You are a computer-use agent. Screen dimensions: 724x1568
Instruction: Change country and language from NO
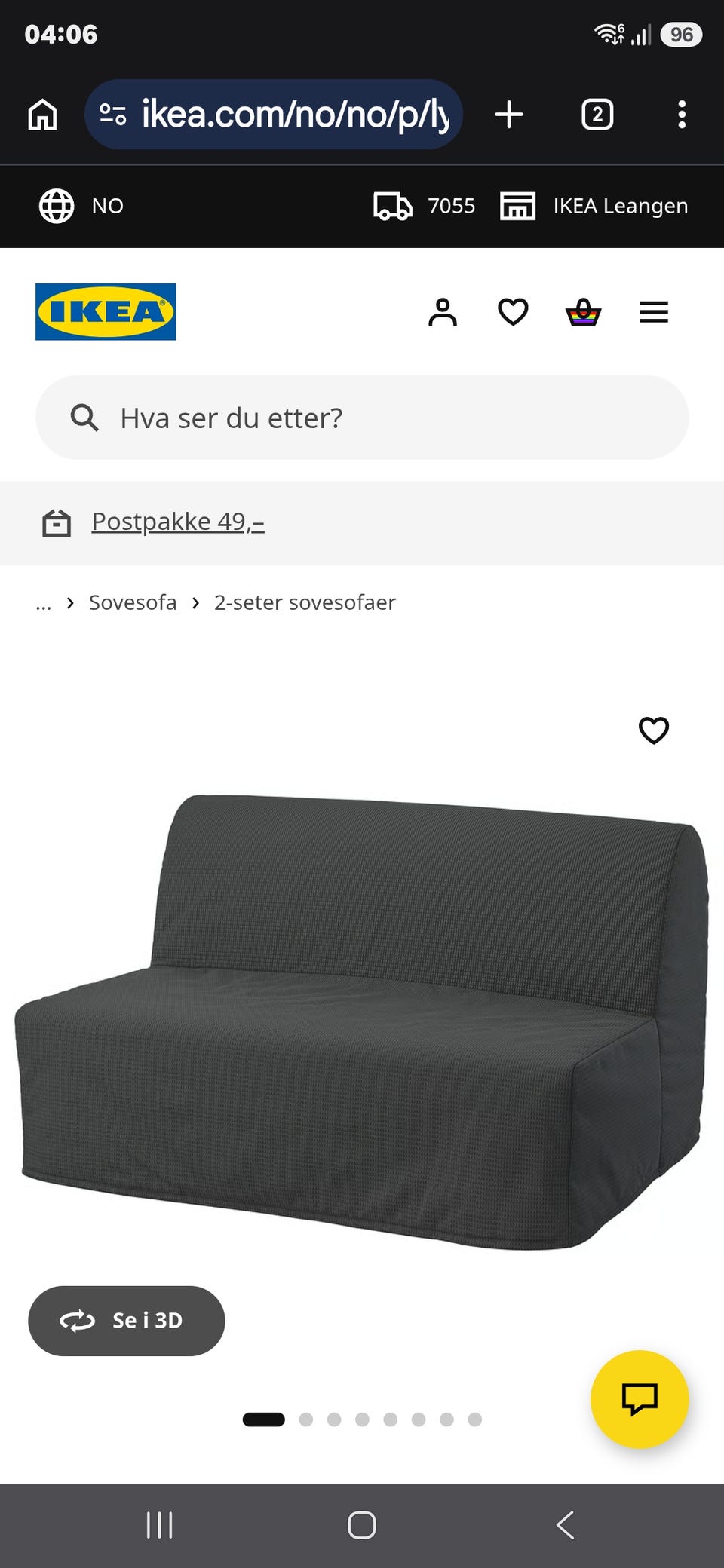click(81, 206)
